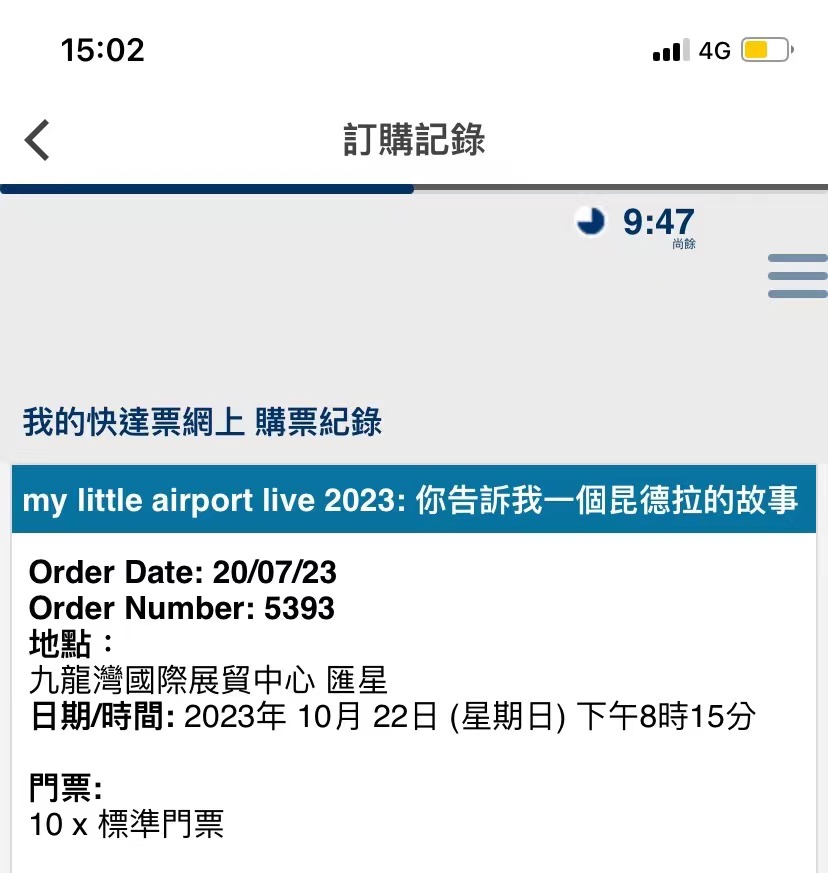The width and height of the screenshot is (828, 873).
Task: Go back from the 訂購記錄 page
Action: coord(38,140)
